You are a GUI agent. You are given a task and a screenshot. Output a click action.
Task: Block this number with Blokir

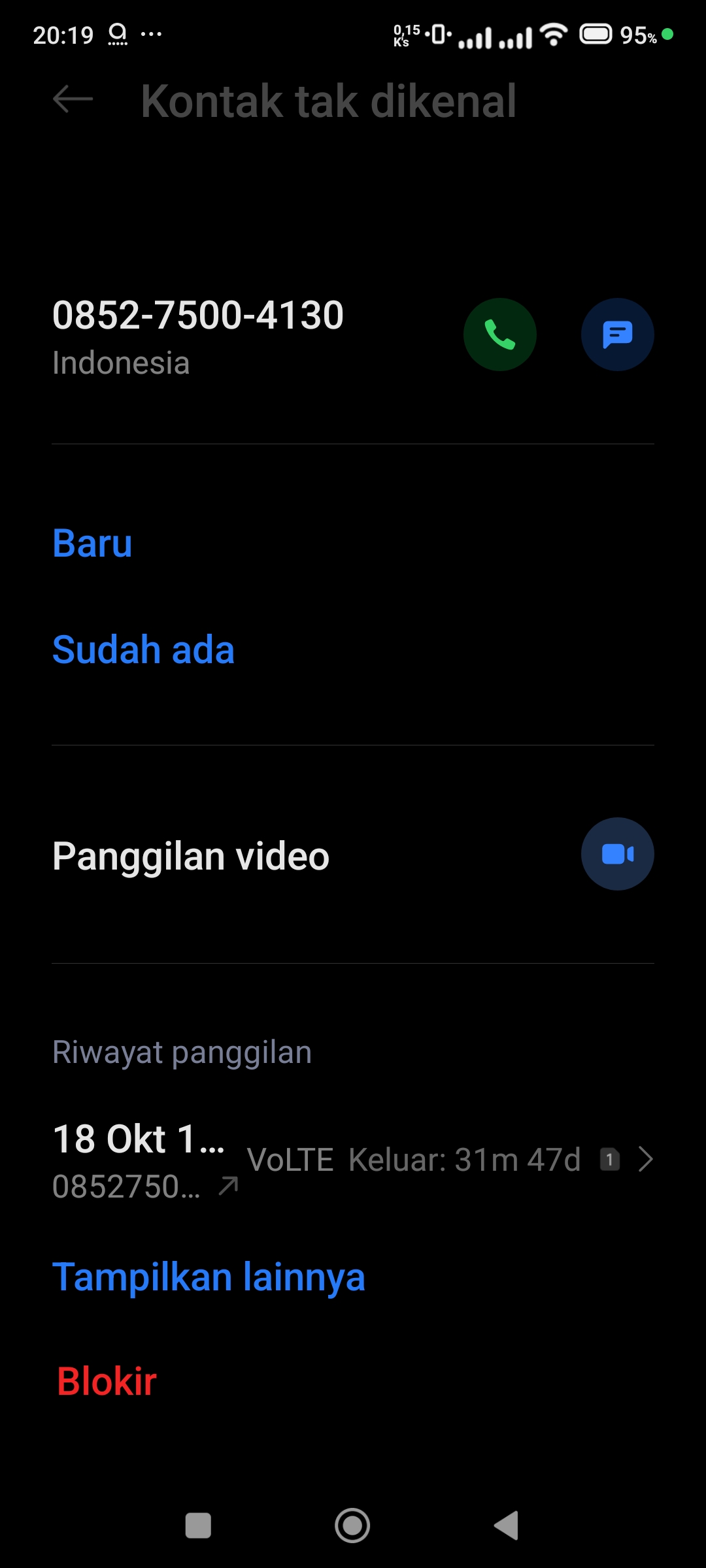107,1382
